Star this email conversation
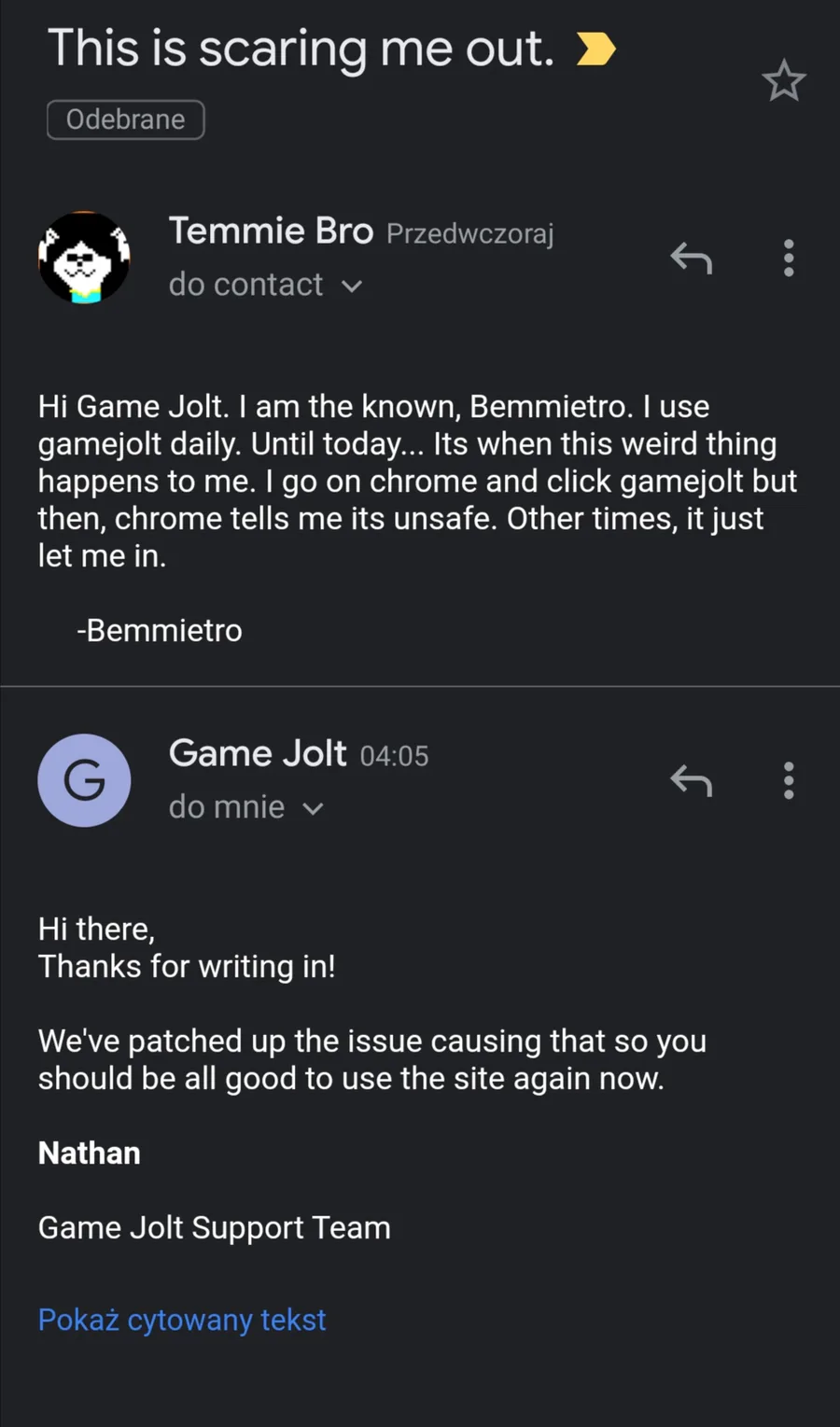This screenshot has height=1427, width=840. click(x=784, y=81)
